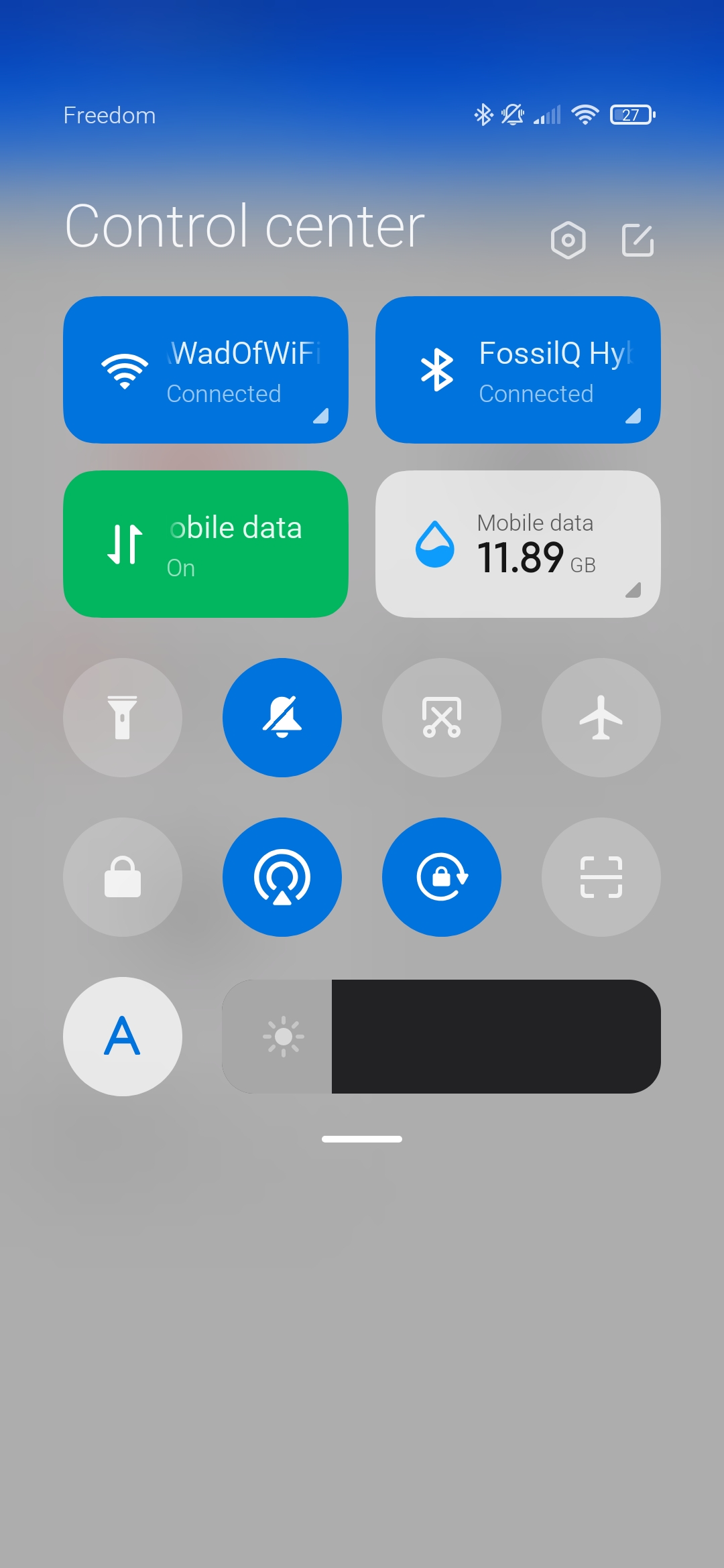Toggle auto brightness A button
Image resolution: width=724 pixels, height=1568 pixels.
click(x=123, y=1037)
